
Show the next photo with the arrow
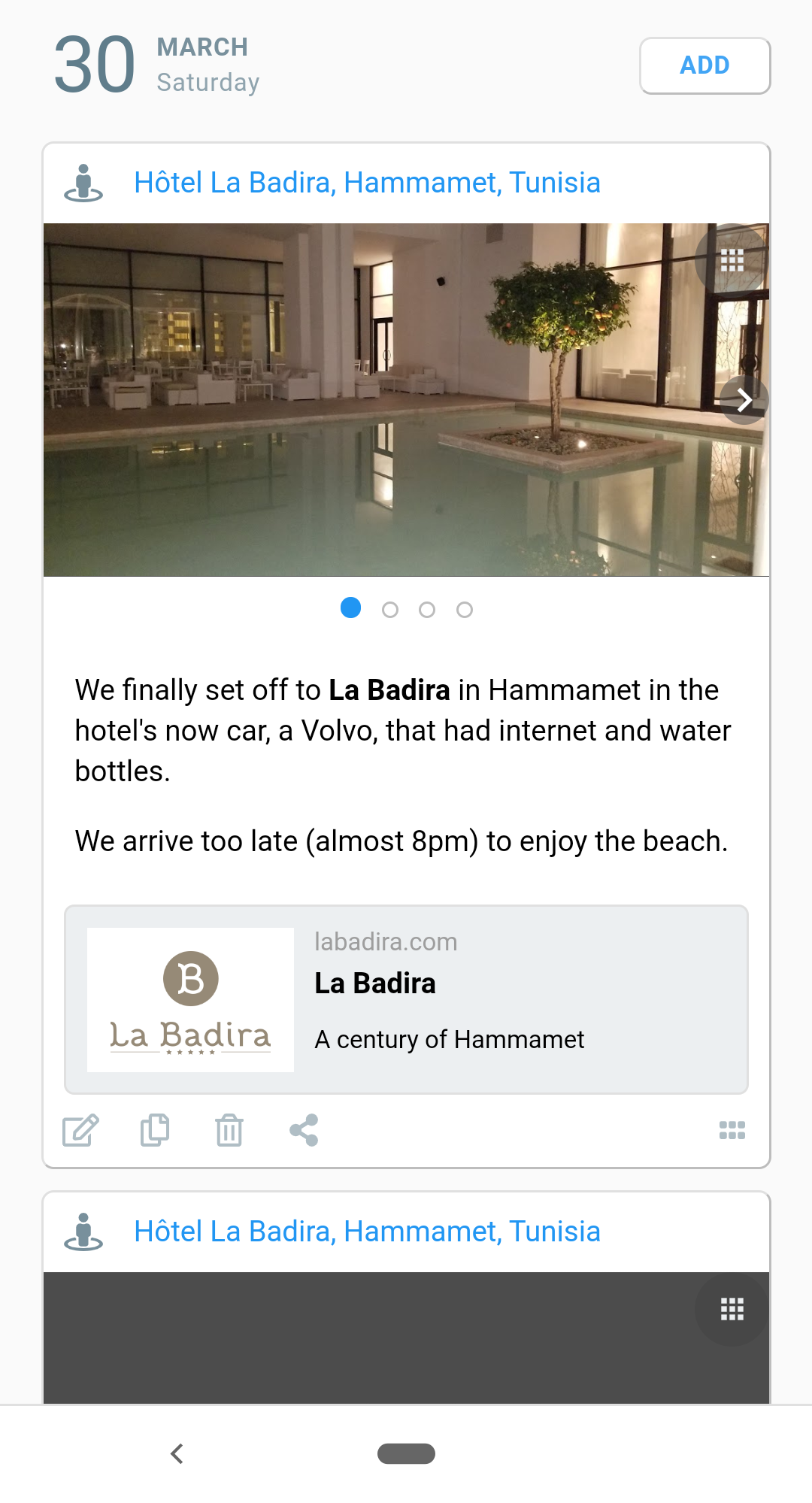(743, 401)
